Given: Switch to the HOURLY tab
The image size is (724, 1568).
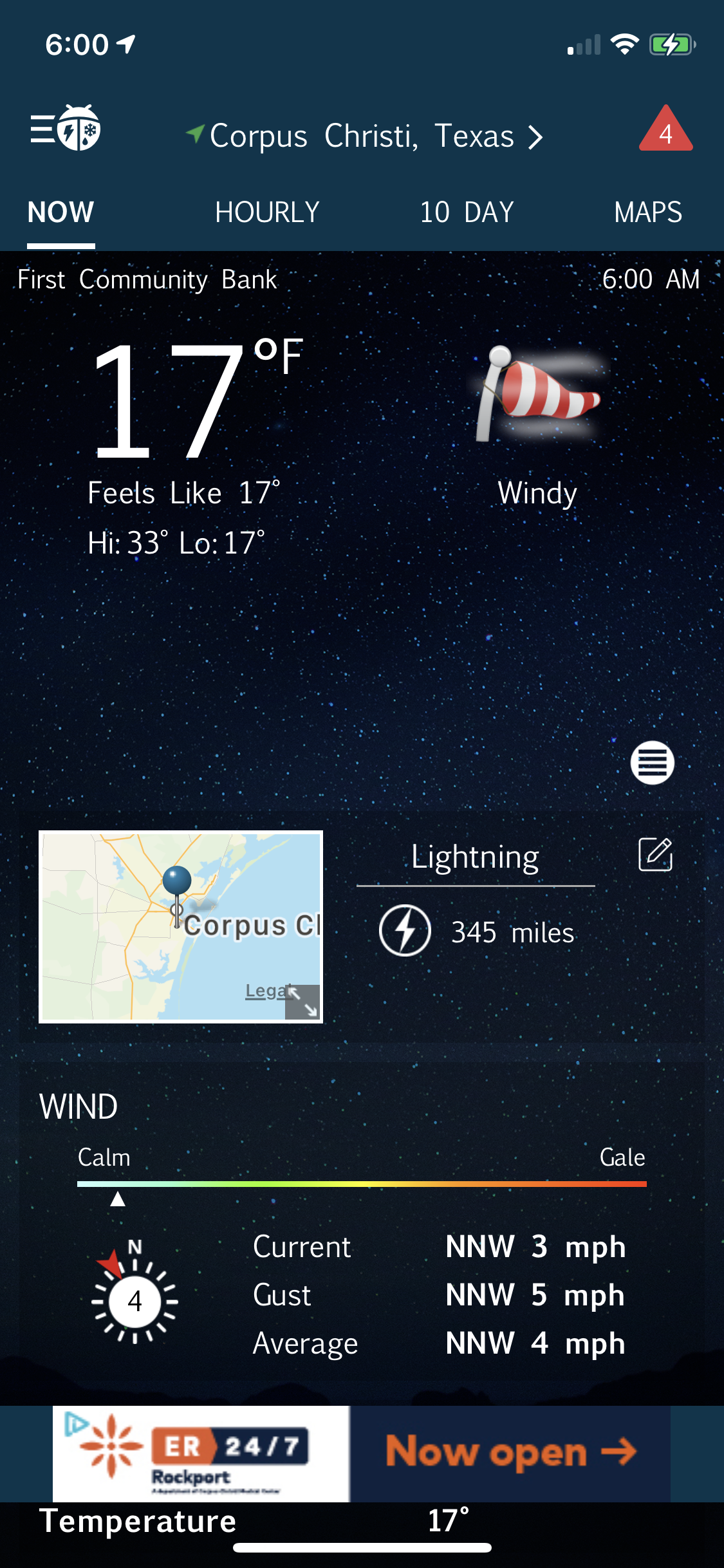Looking at the screenshot, I should tap(267, 212).
